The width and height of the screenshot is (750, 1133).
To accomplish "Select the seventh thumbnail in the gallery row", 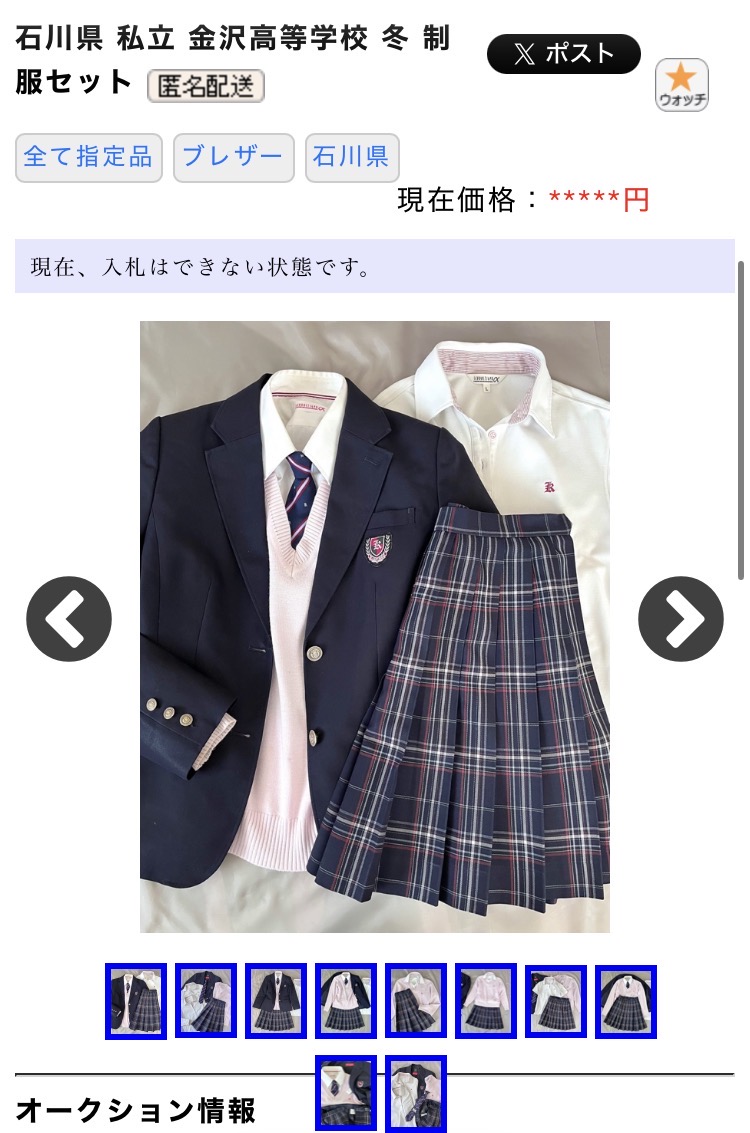I will pos(556,1001).
